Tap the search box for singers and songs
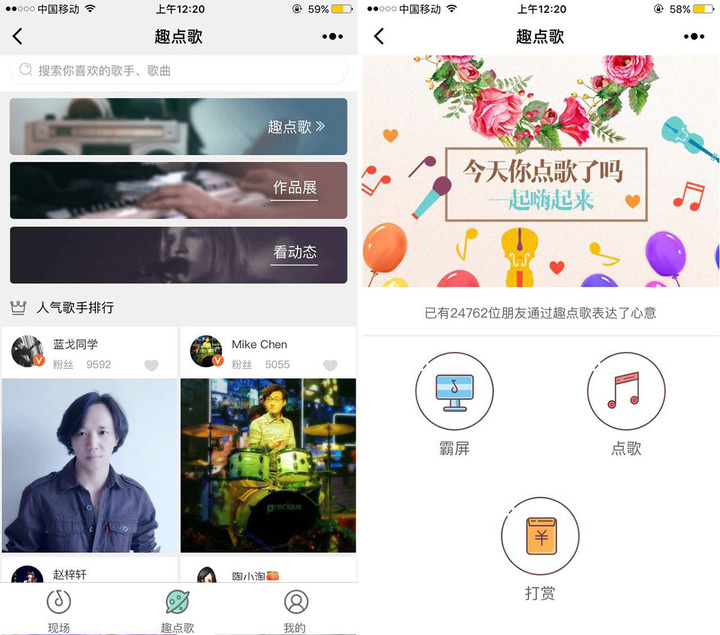720x635 pixels. 178,71
